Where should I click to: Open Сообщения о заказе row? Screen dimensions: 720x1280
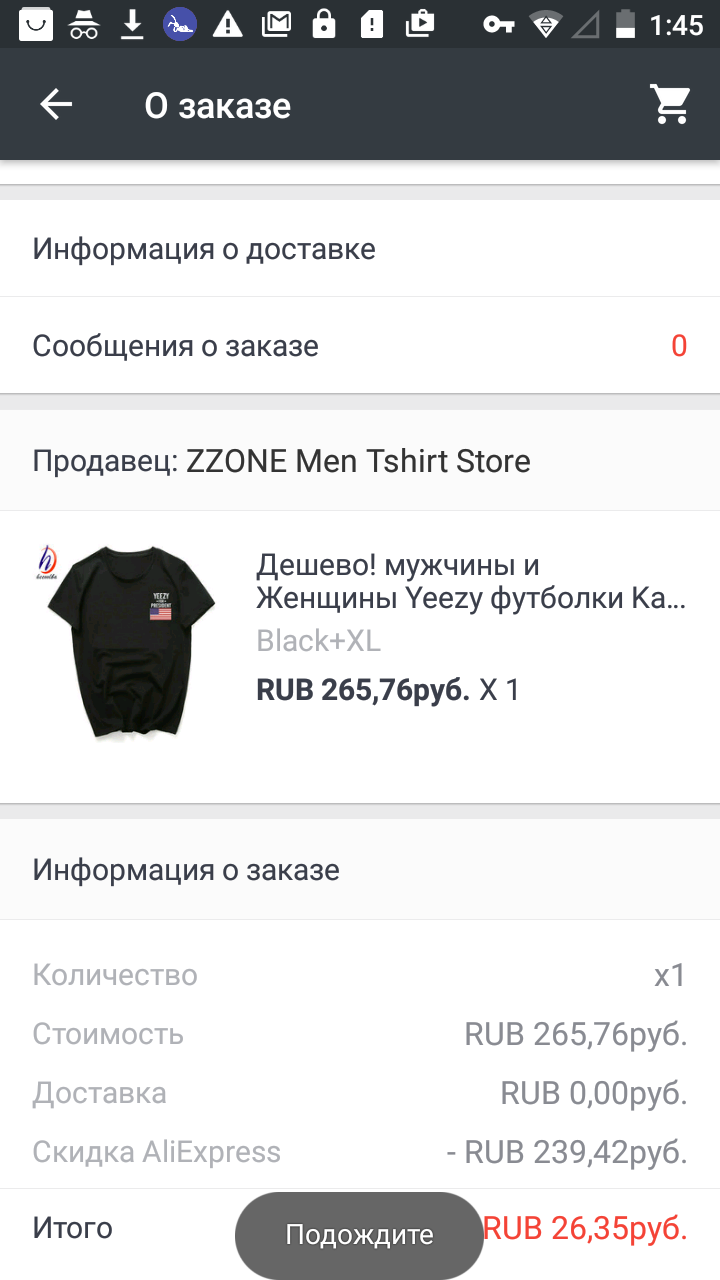(x=360, y=346)
